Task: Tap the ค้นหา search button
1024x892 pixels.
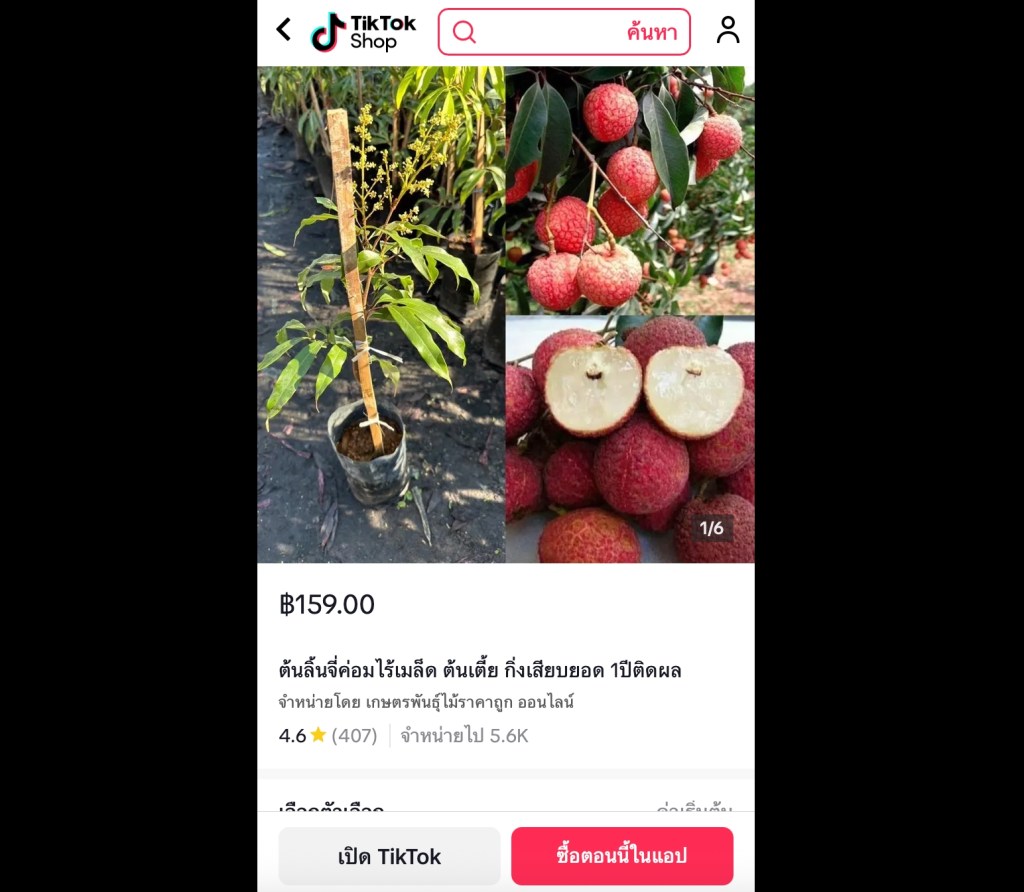Action: (651, 32)
